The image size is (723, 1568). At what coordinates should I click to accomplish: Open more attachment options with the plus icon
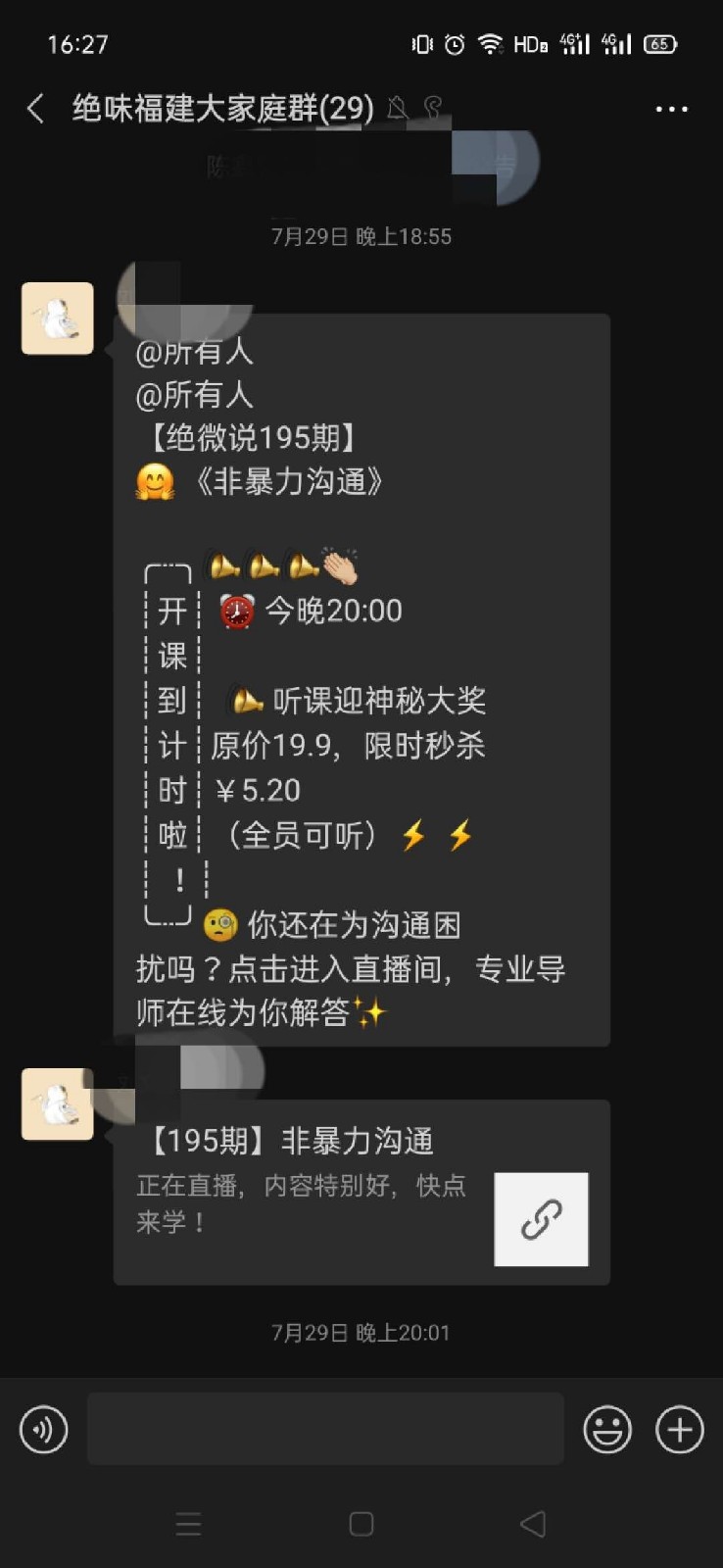pos(678,1430)
